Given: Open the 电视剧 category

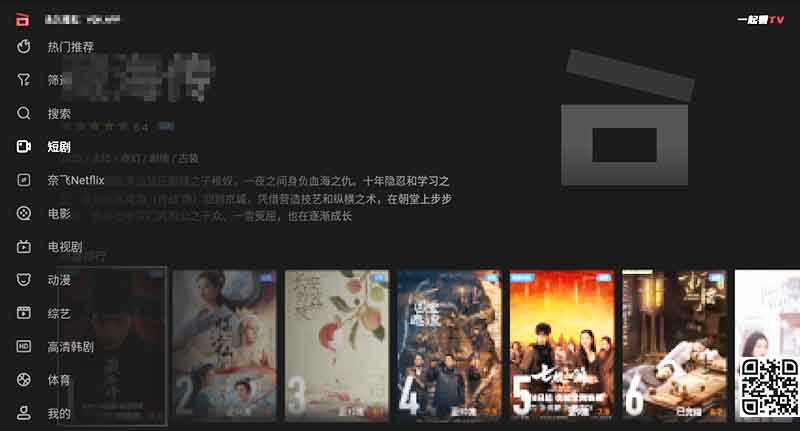Looking at the screenshot, I should point(64,247).
